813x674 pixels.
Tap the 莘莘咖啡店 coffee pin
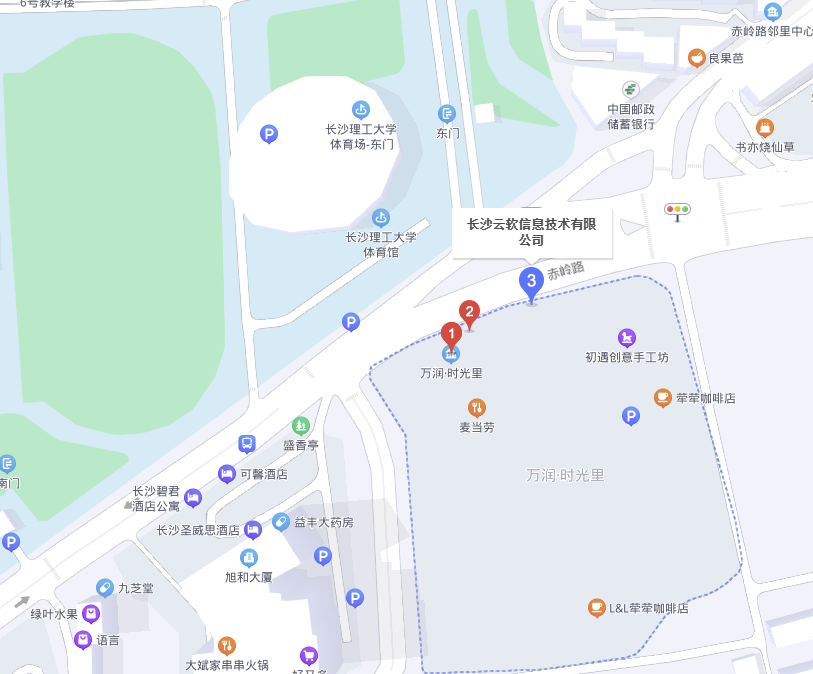click(662, 398)
